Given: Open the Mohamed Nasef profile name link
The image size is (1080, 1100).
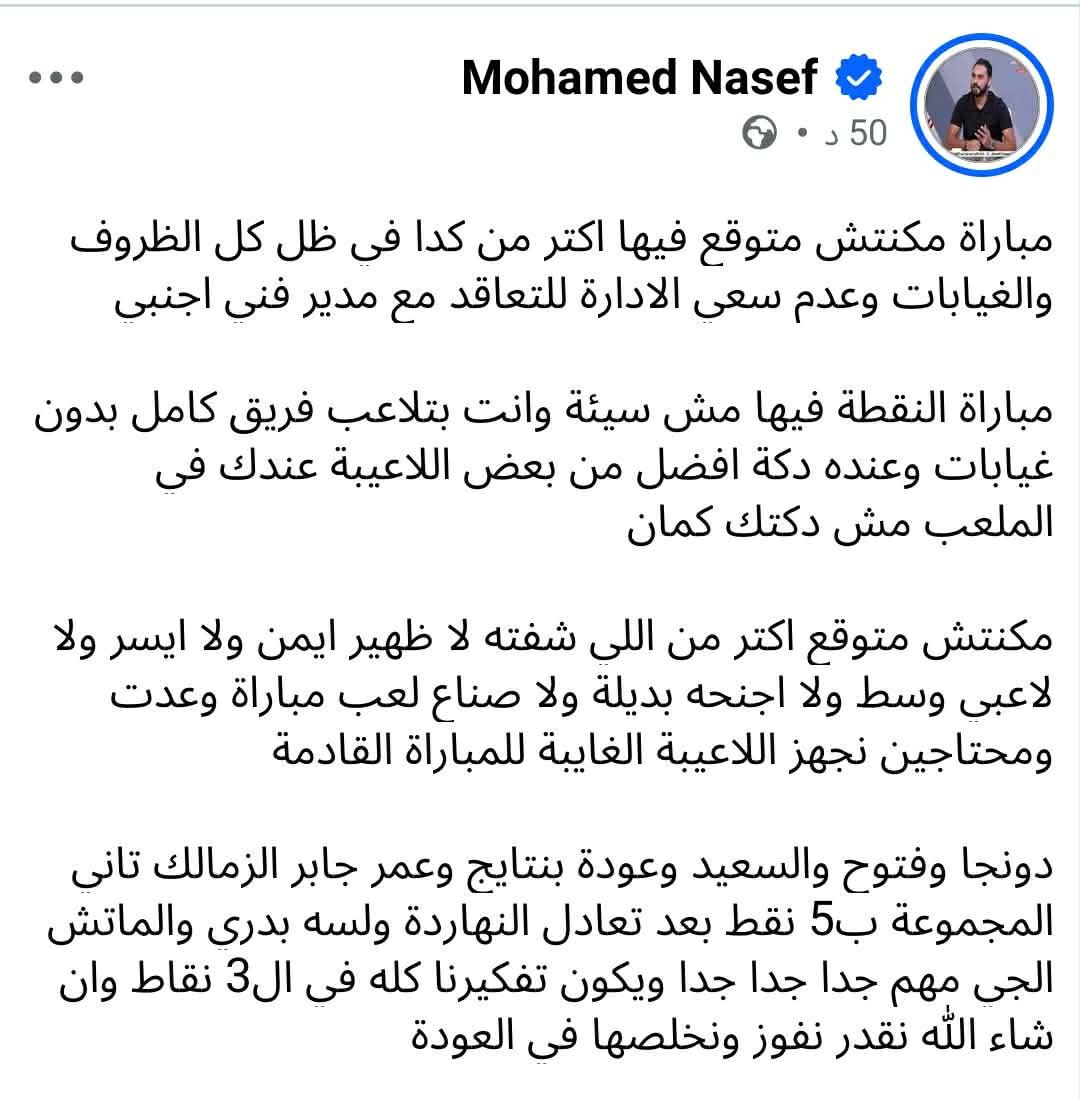Looking at the screenshot, I should tap(640, 79).
